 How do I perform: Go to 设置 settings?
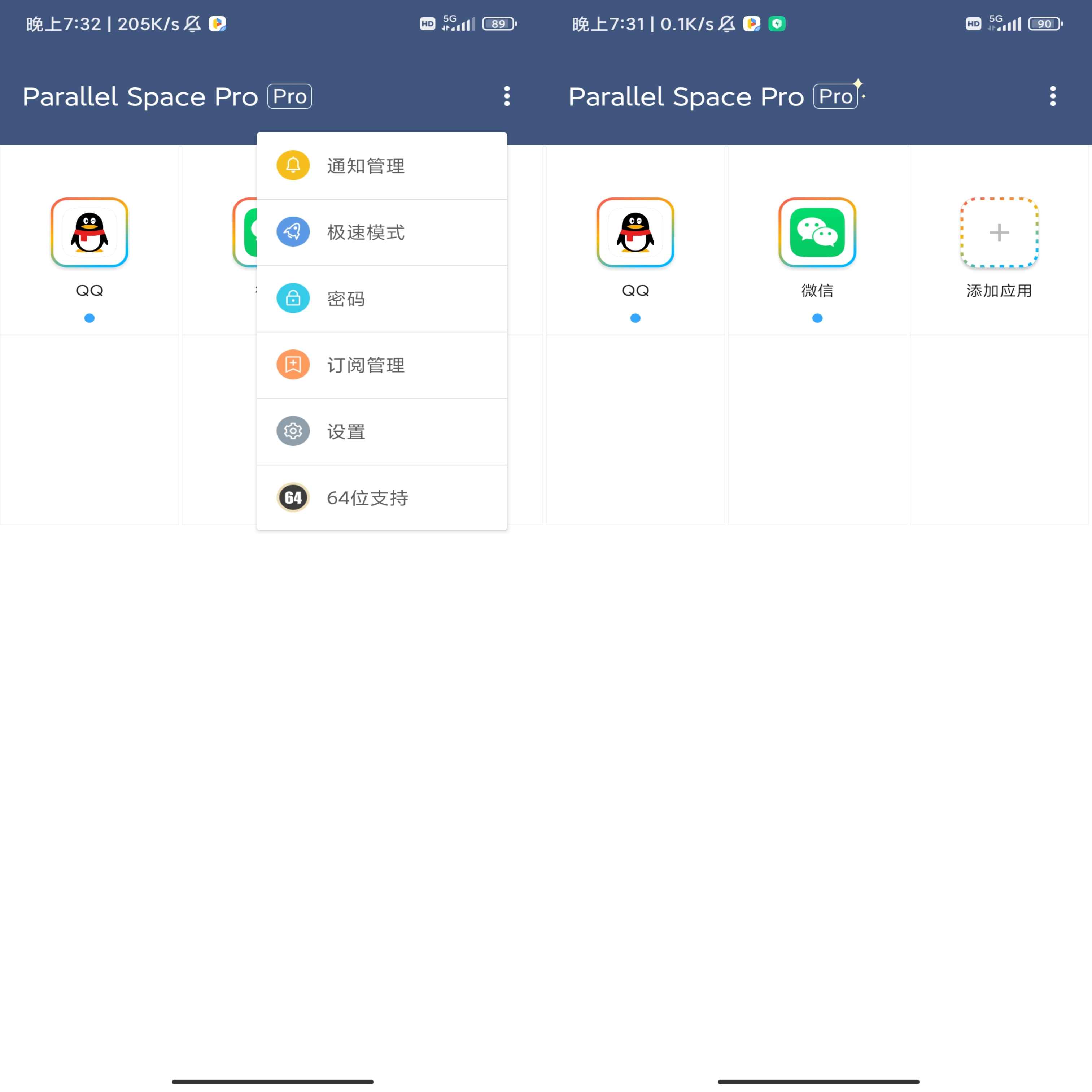tap(381, 431)
